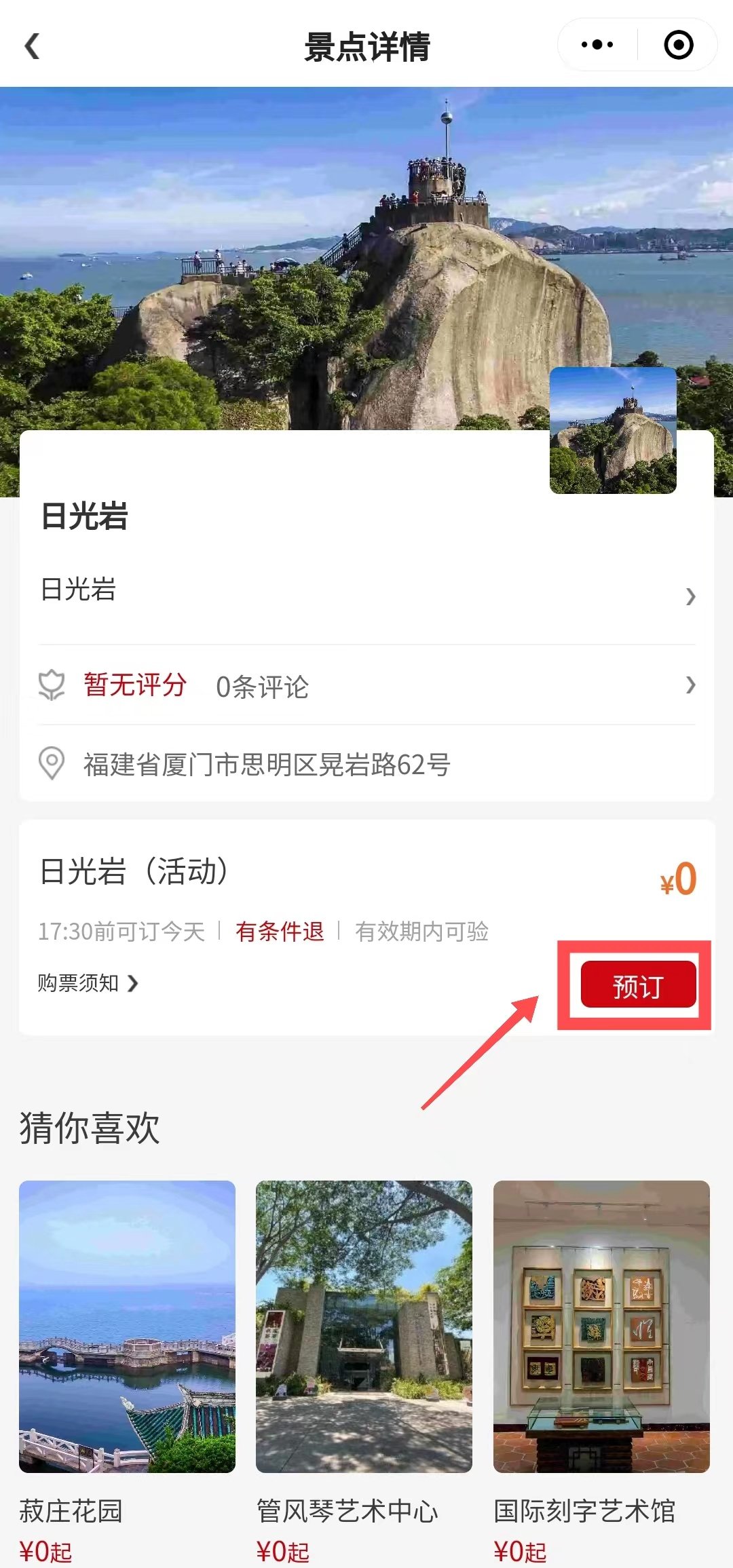Tap the red 预订 button
733x1568 pixels.
click(638, 985)
